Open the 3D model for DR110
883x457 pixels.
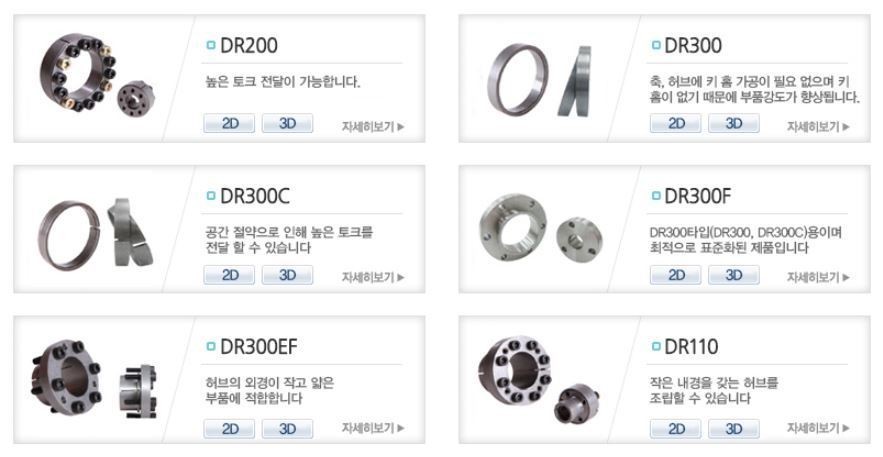tap(734, 428)
